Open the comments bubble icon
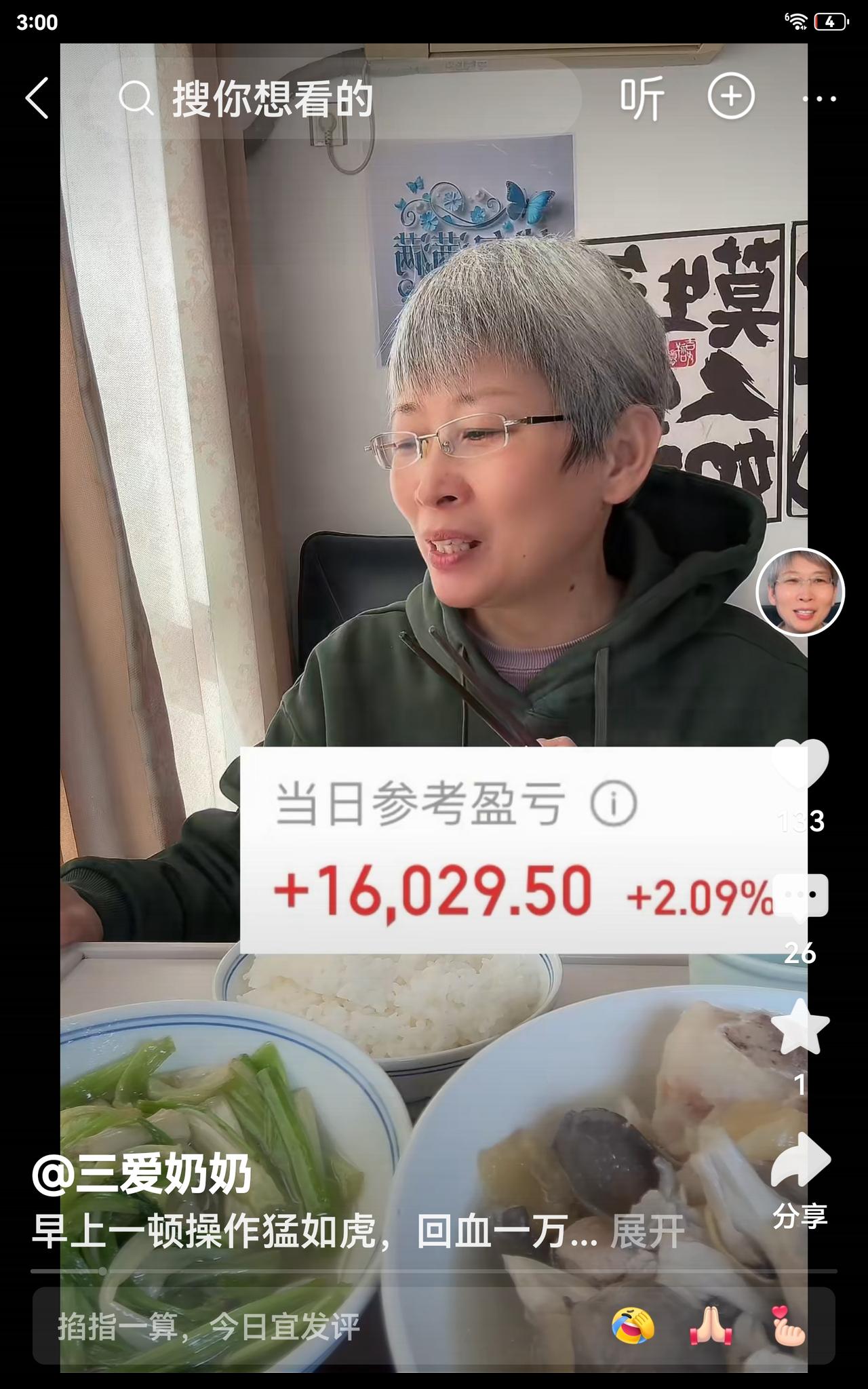Screen dimensions: 868x1389 pyautogui.click(x=801, y=897)
